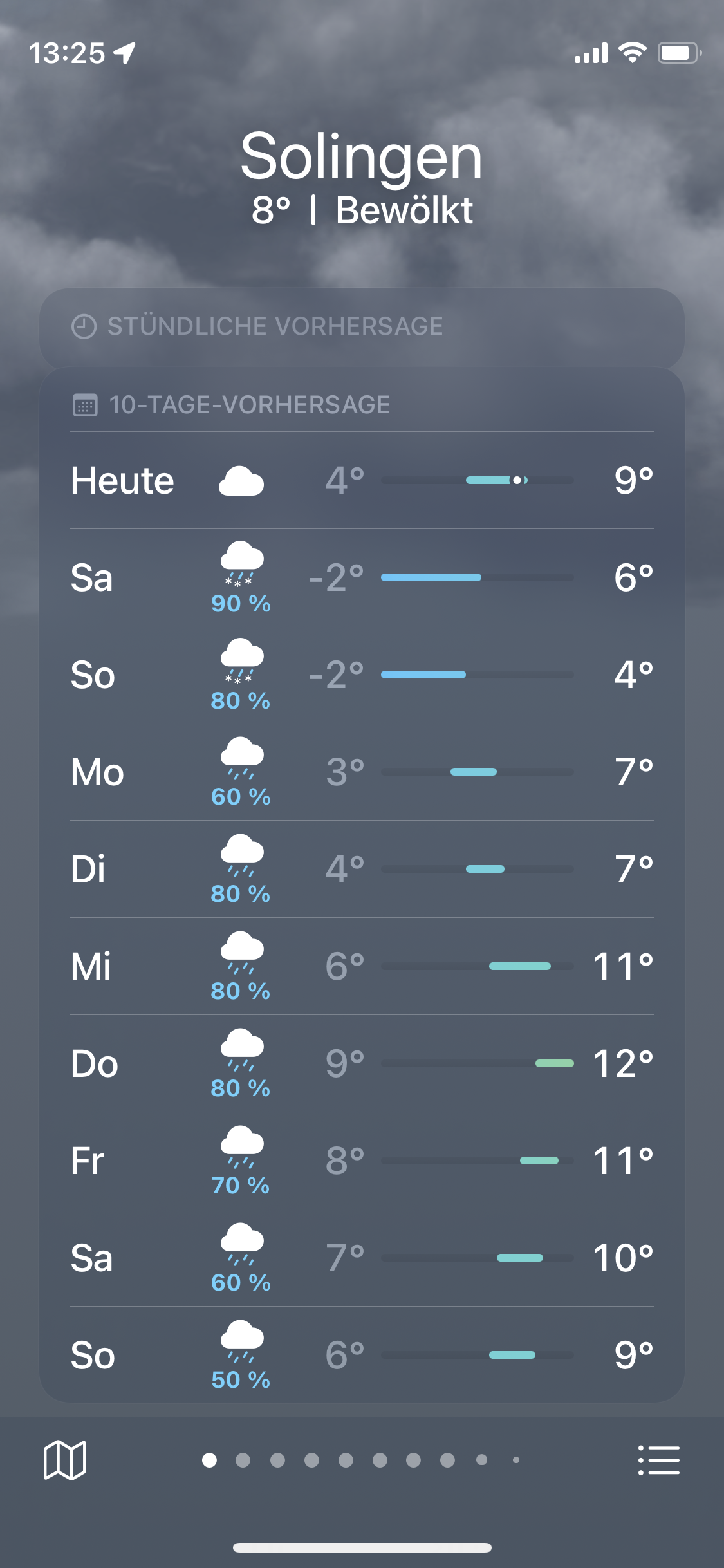Open the So forecast with high of 4°
The image size is (724, 1568).
(x=362, y=675)
